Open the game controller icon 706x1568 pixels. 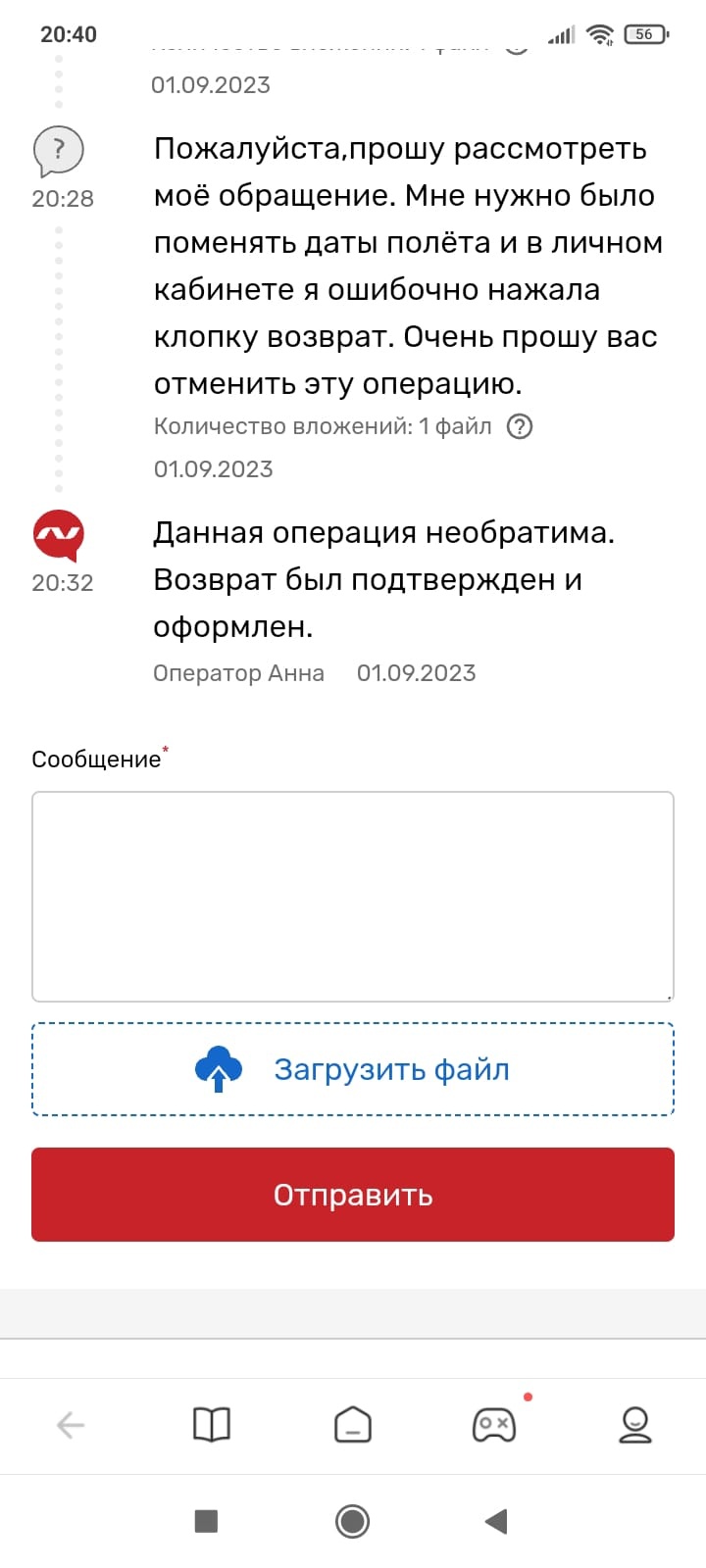pos(494,1425)
